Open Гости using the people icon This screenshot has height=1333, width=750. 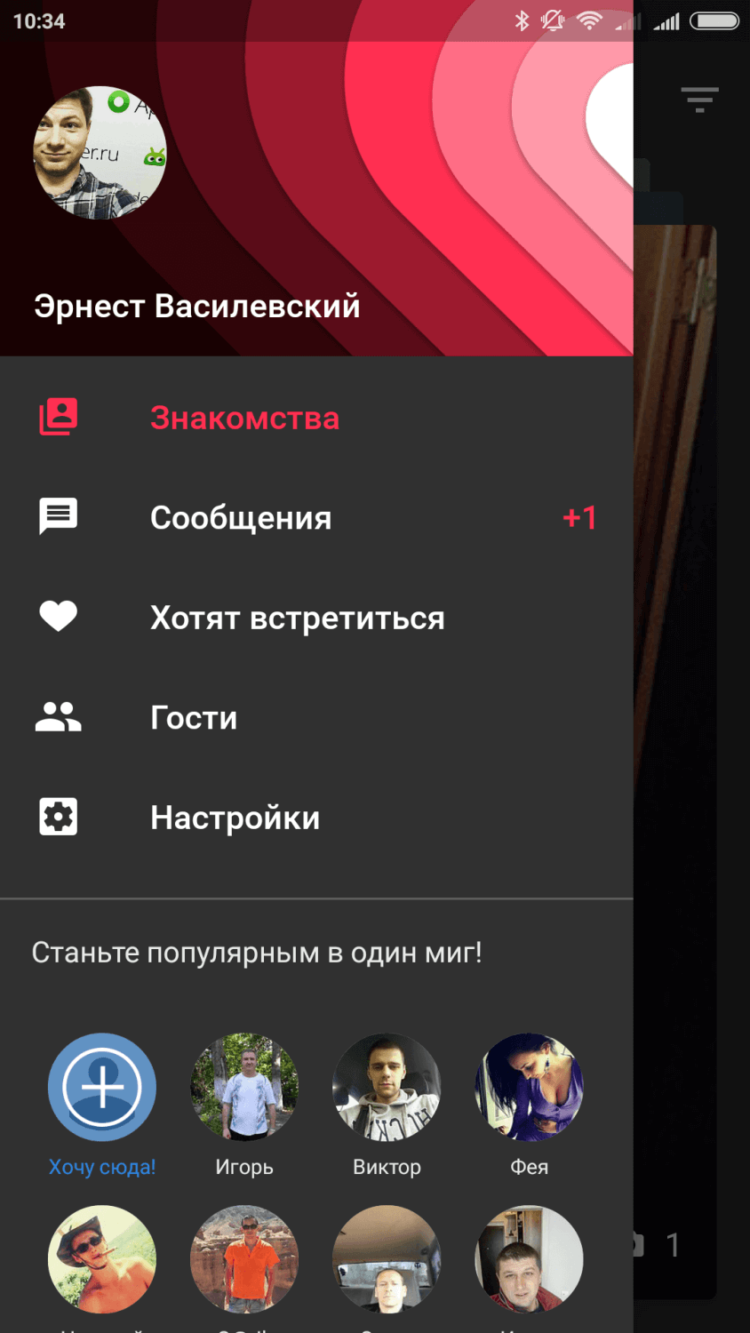[59, 716]
